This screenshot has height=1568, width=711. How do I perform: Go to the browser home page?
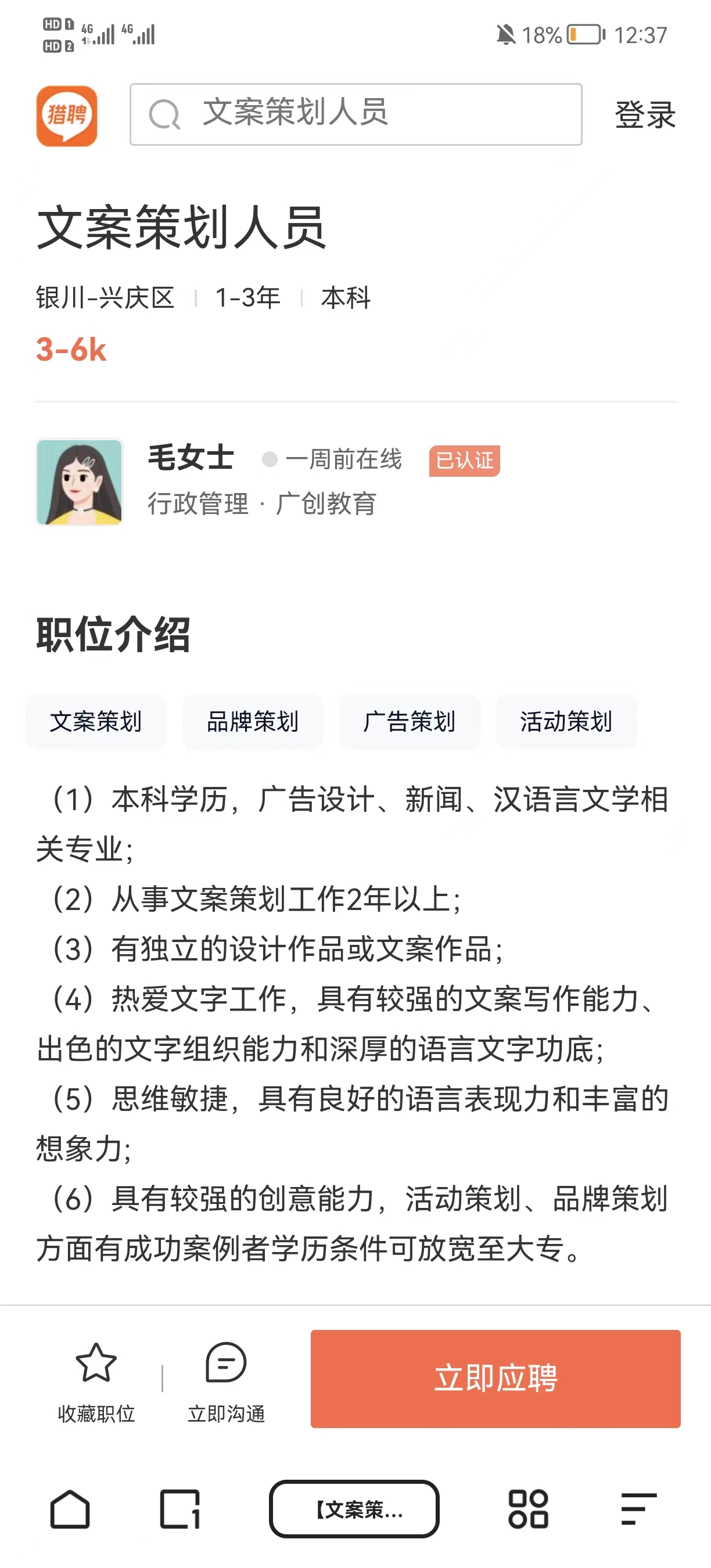pyautogui.click(x=70, y=1509)
